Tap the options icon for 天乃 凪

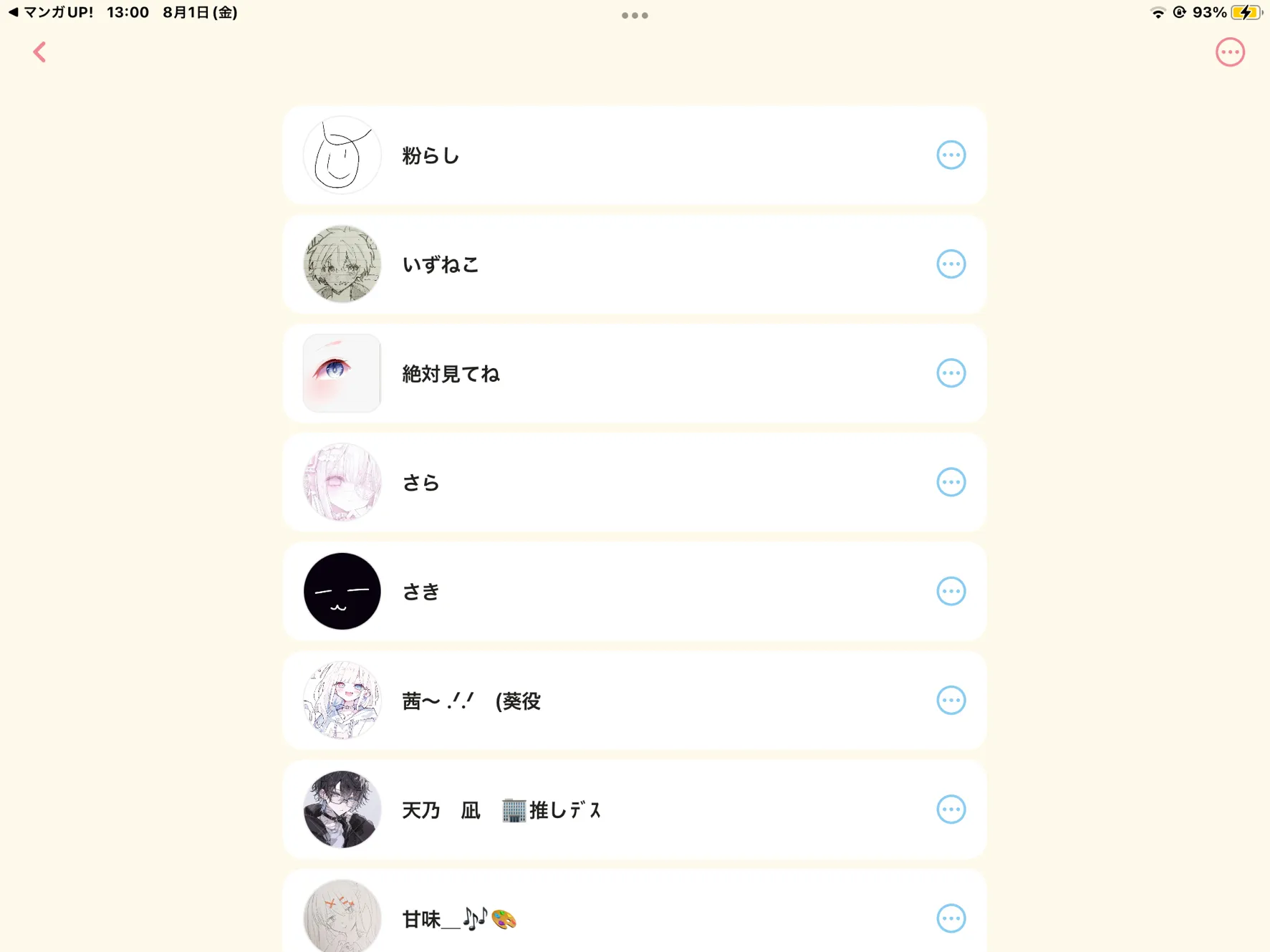[x=951, y=809]
